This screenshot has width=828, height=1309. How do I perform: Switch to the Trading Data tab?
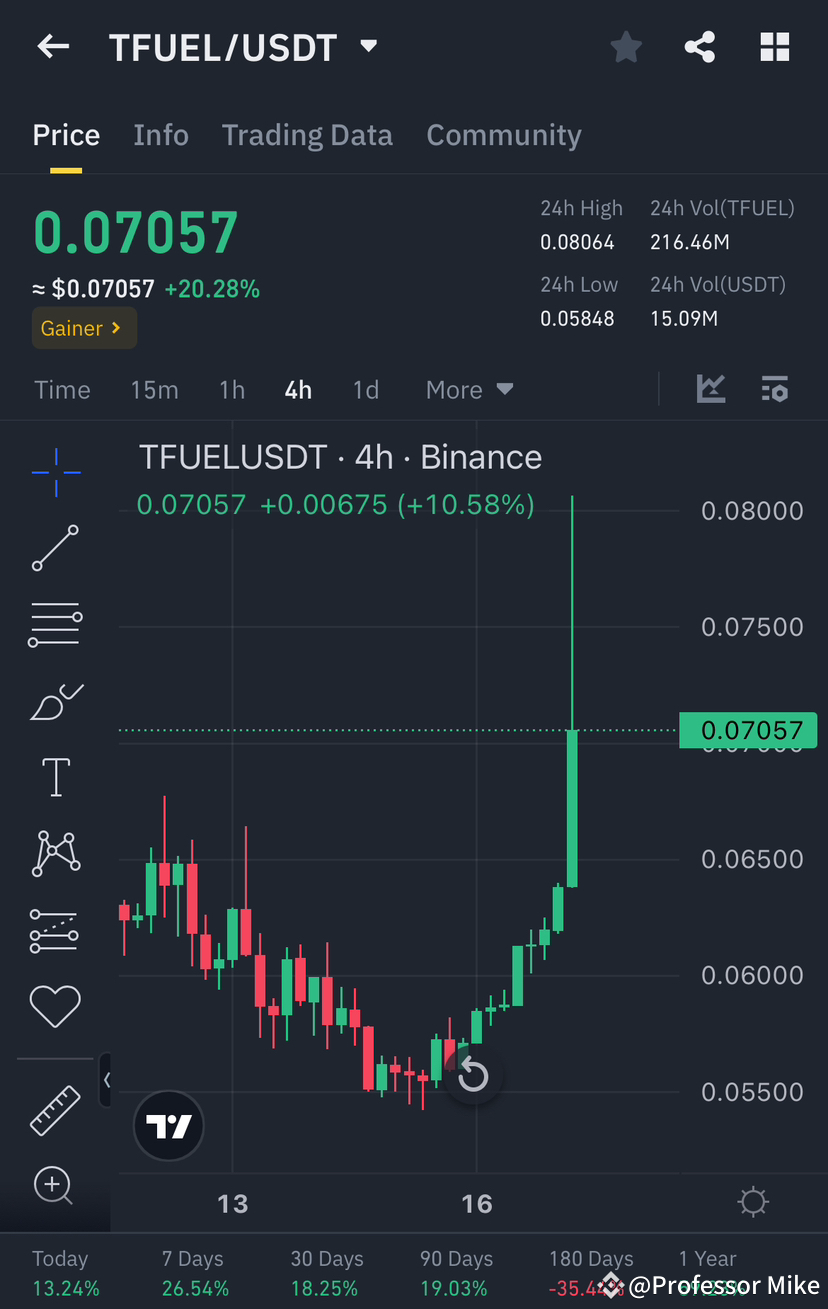pyautogui.click(x=307, y=135)
